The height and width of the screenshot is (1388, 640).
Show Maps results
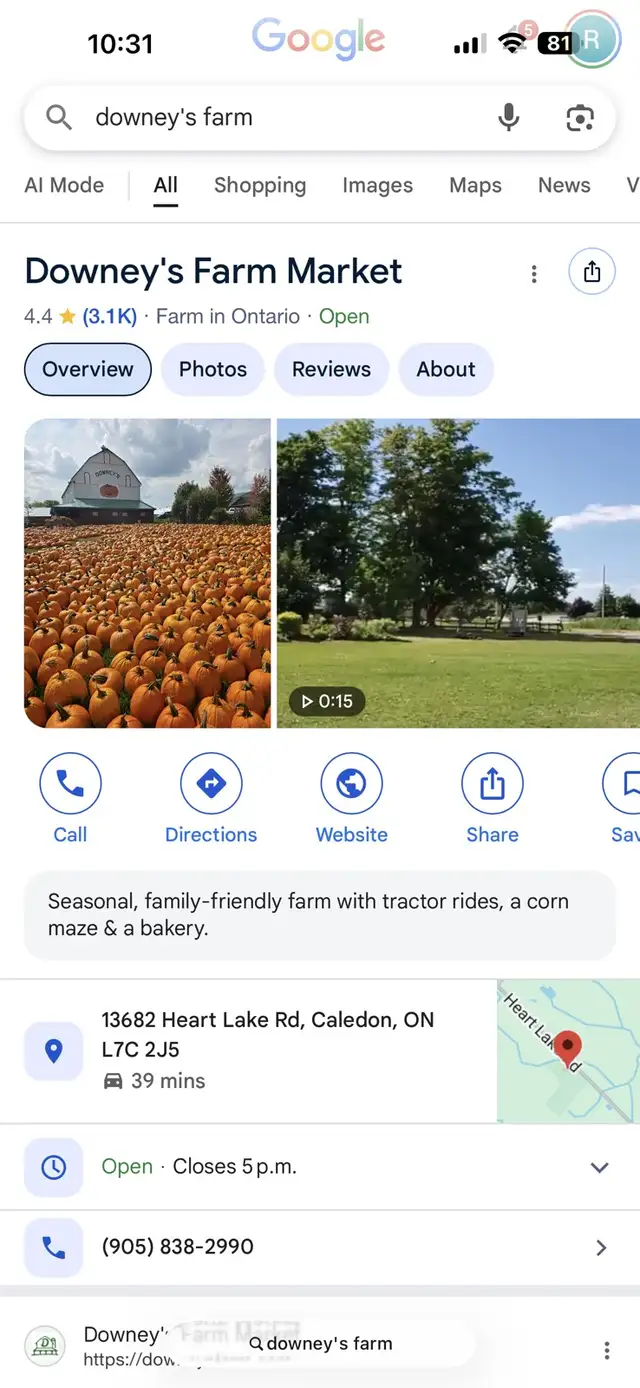(x=475, y=185)
